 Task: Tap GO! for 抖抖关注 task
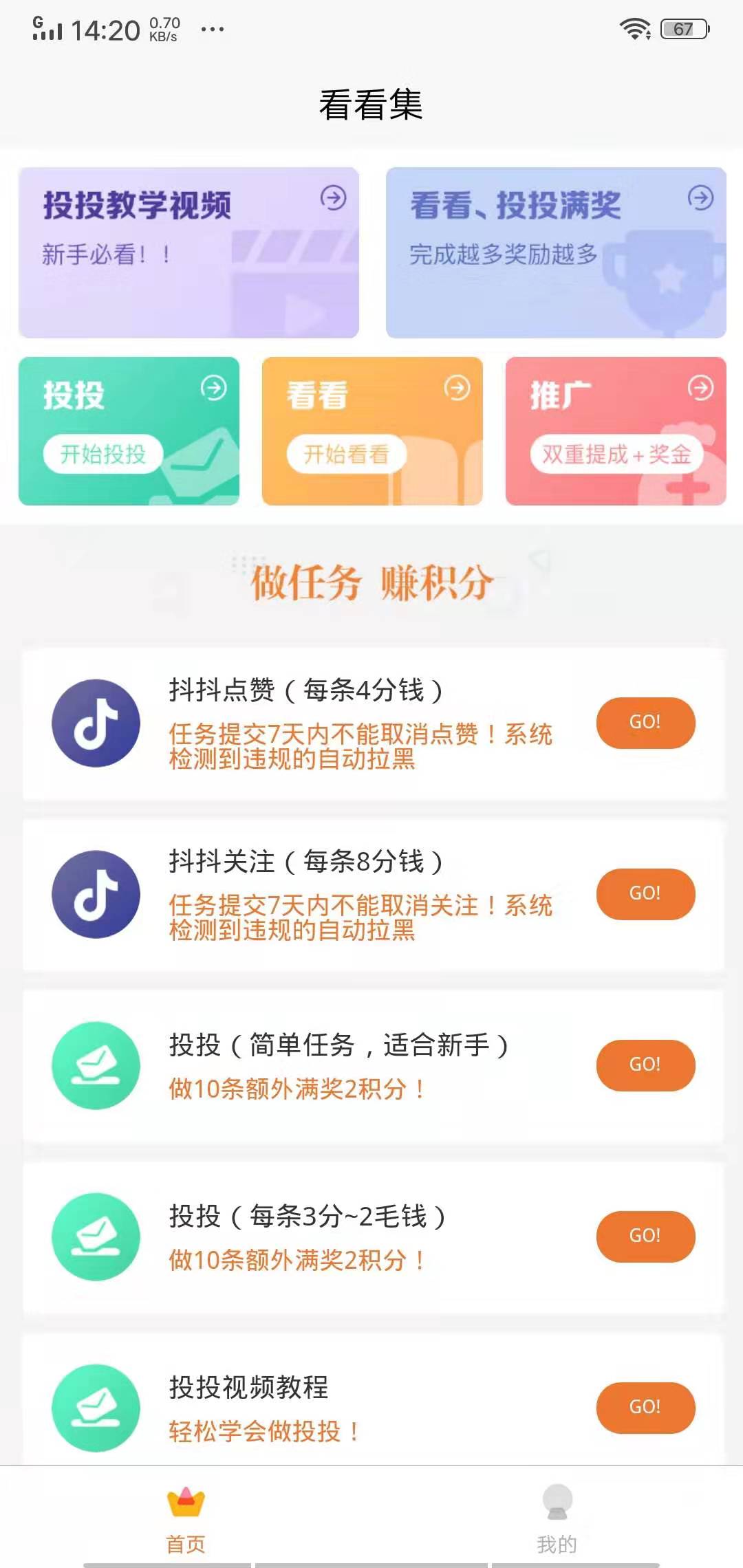click(645, 893)
